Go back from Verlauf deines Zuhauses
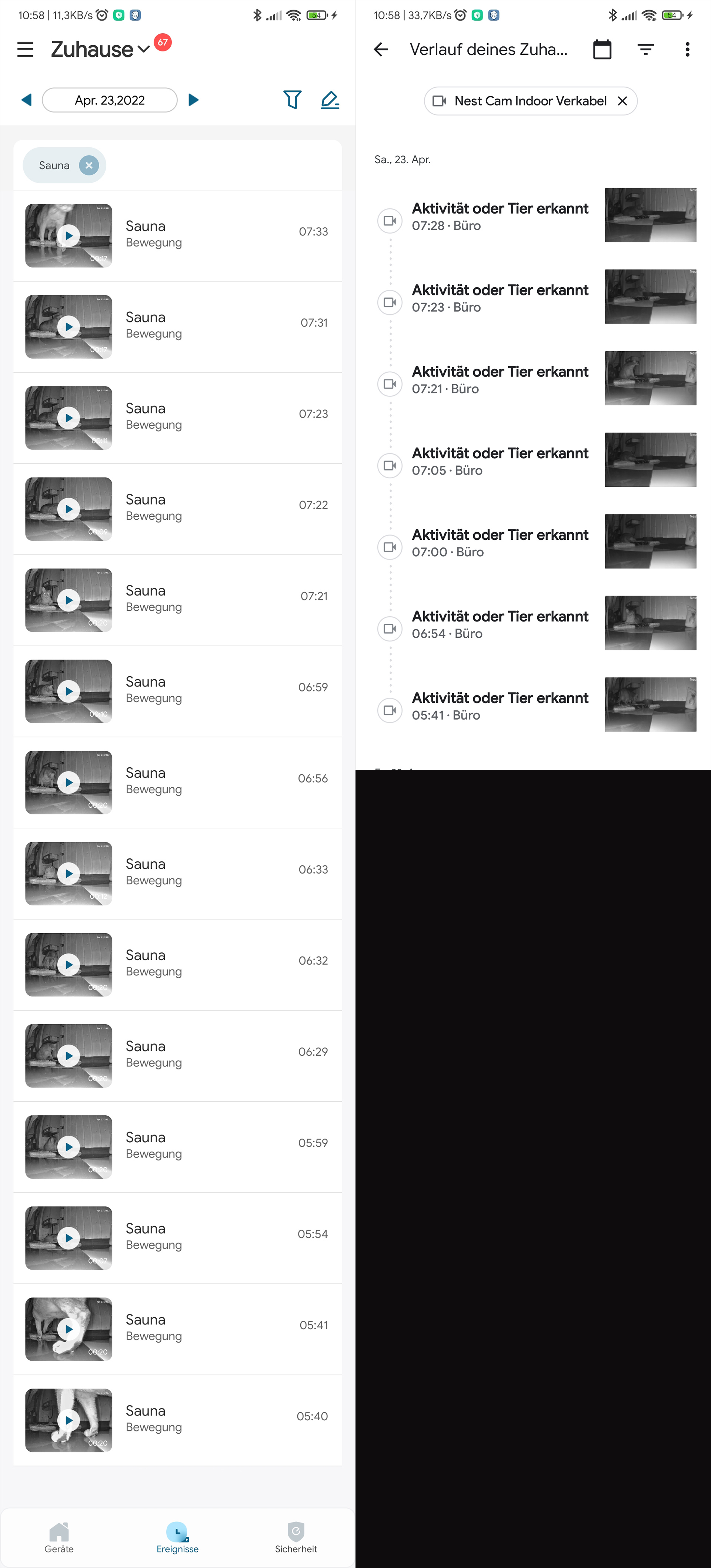 [381, 49]
